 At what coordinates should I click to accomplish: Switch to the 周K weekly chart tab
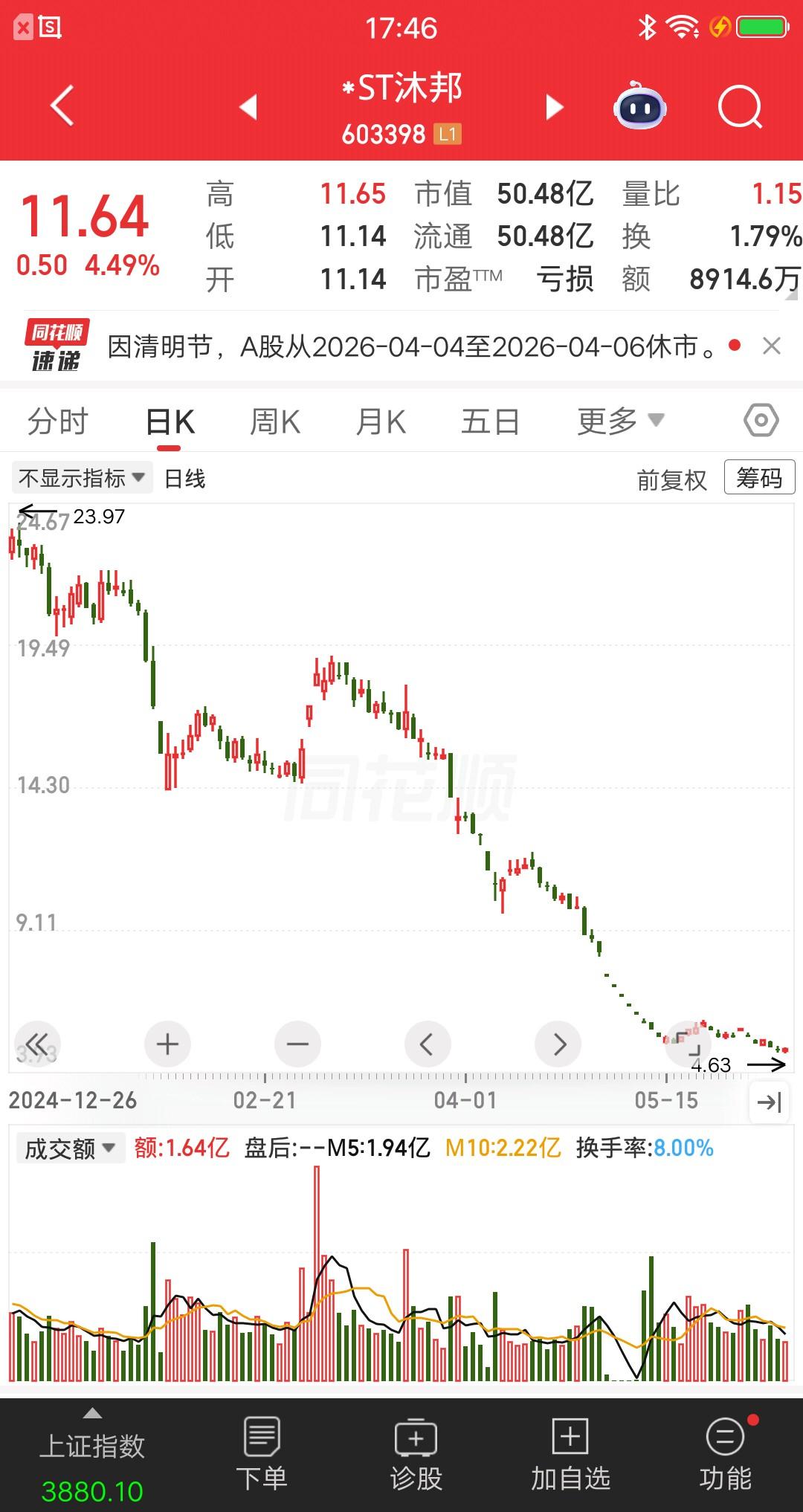[275, 420]
